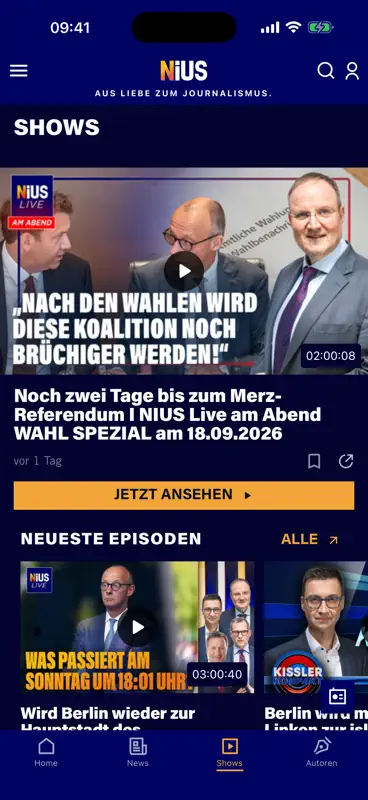Show all newest episodes via Alle
The image size is (368, 800).
(x=309, y=539)
